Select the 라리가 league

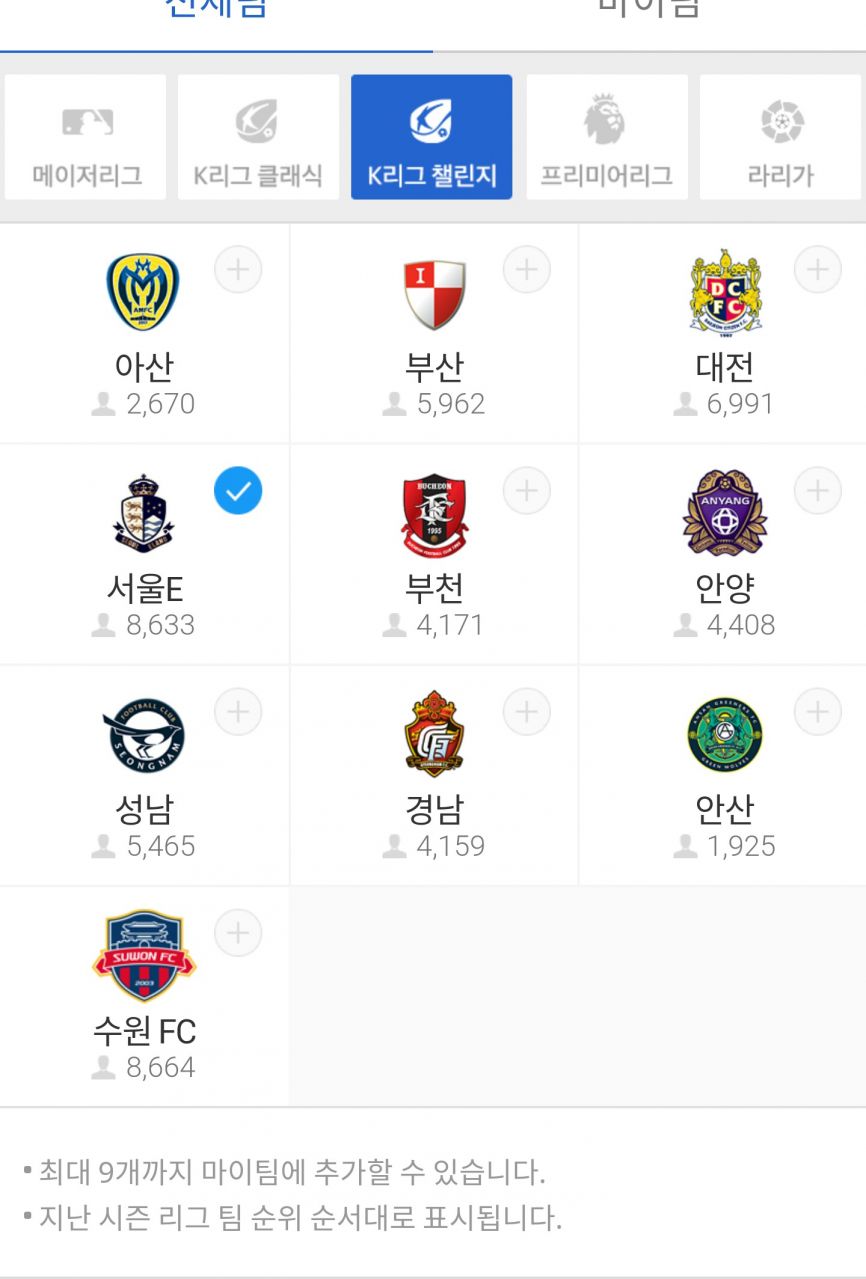[780, 138]
